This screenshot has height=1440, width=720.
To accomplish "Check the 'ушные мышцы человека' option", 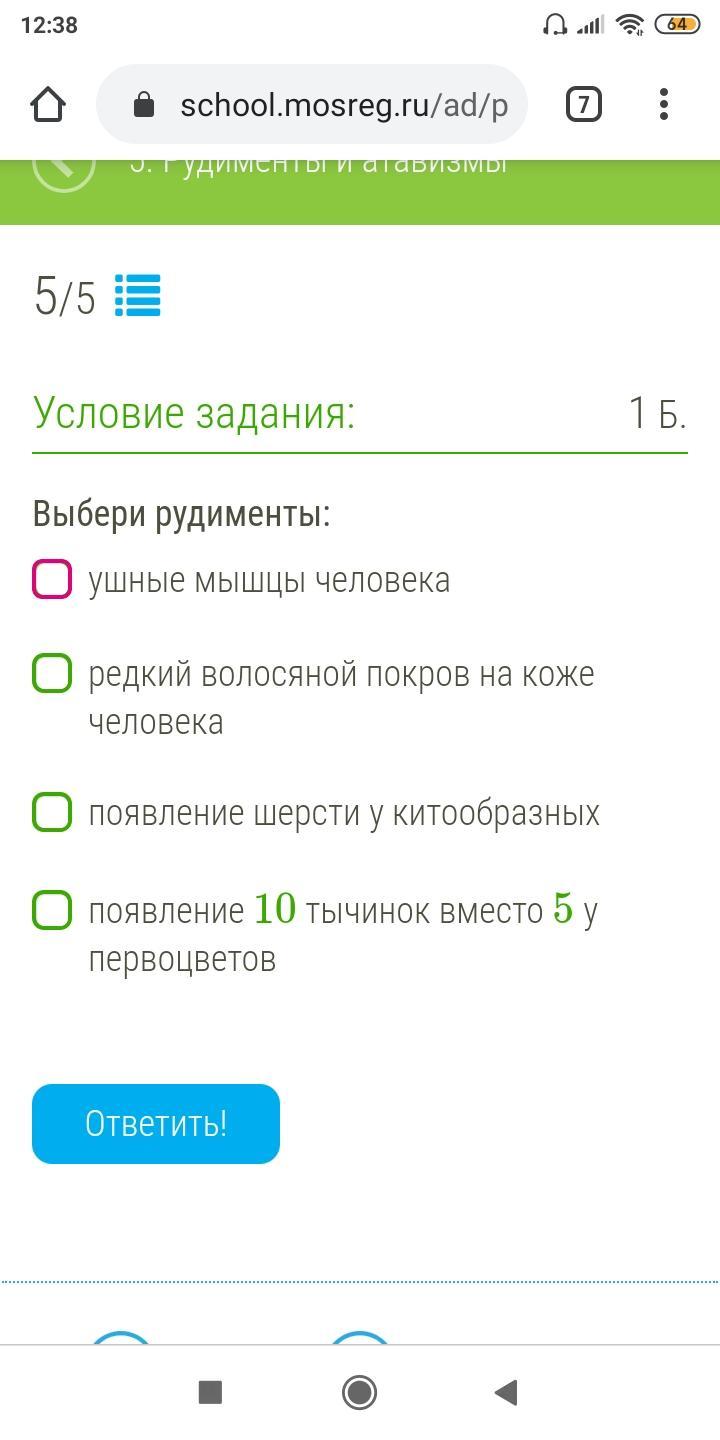I will click(52, 580).
